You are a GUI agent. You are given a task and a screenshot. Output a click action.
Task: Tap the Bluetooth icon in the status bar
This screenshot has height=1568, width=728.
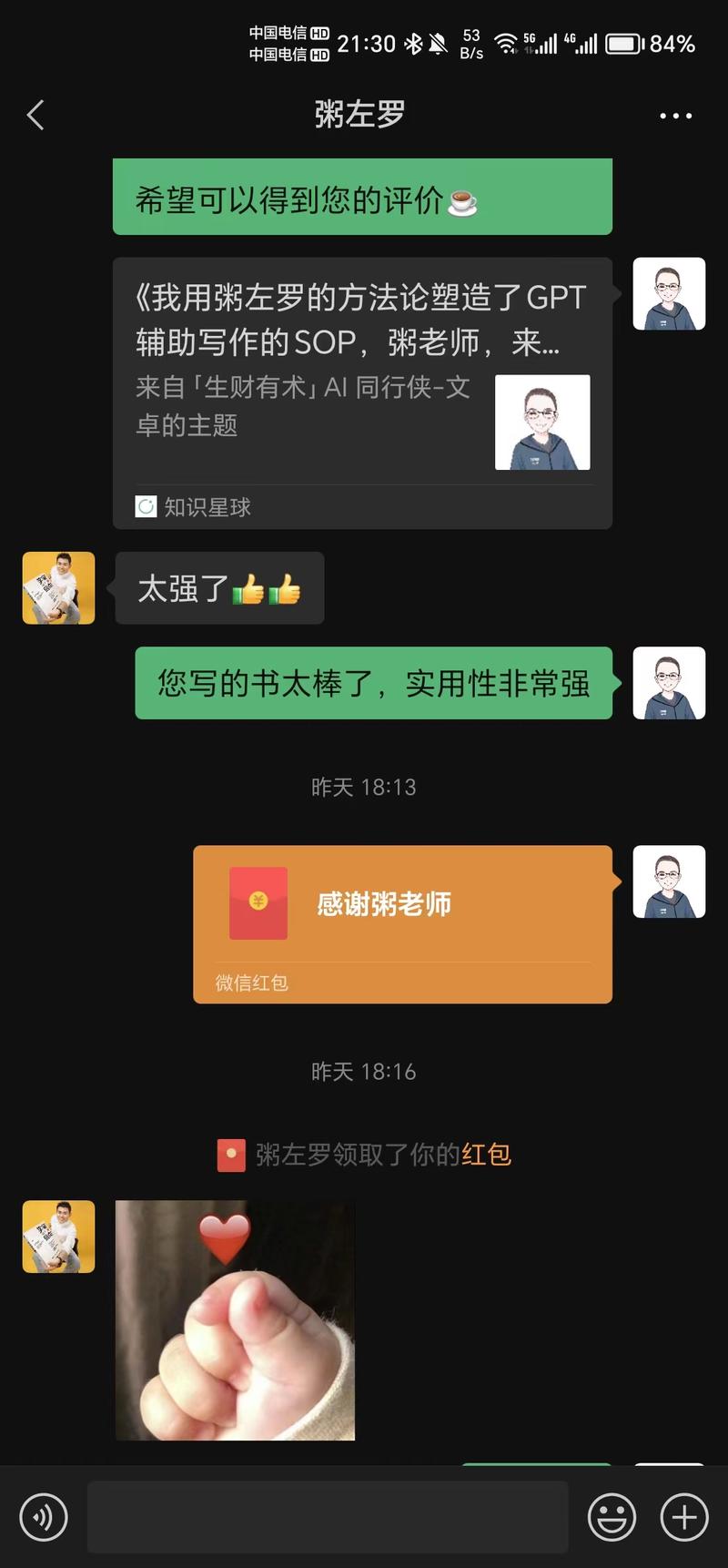[415, 43]
